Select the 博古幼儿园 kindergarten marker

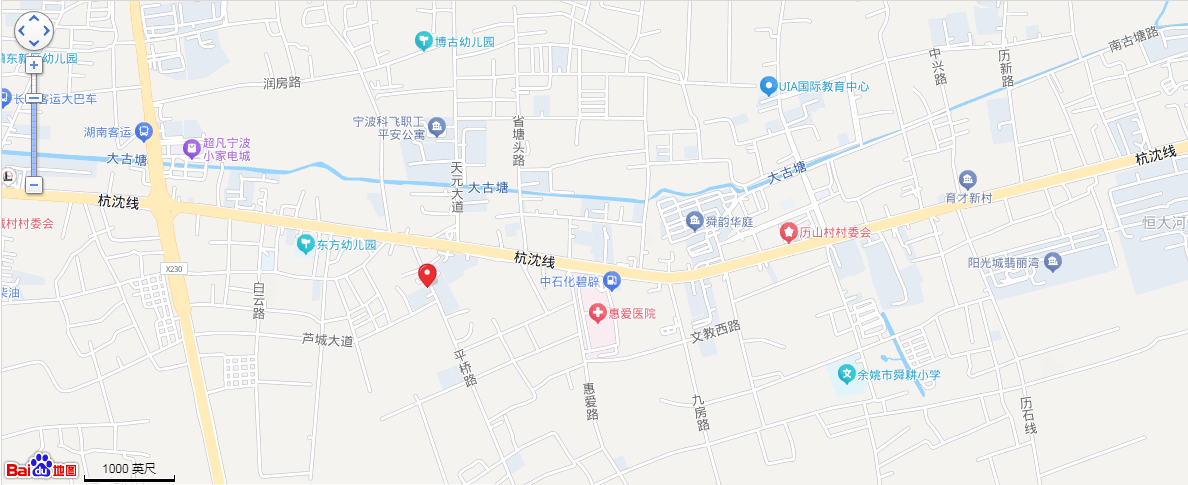424,42
